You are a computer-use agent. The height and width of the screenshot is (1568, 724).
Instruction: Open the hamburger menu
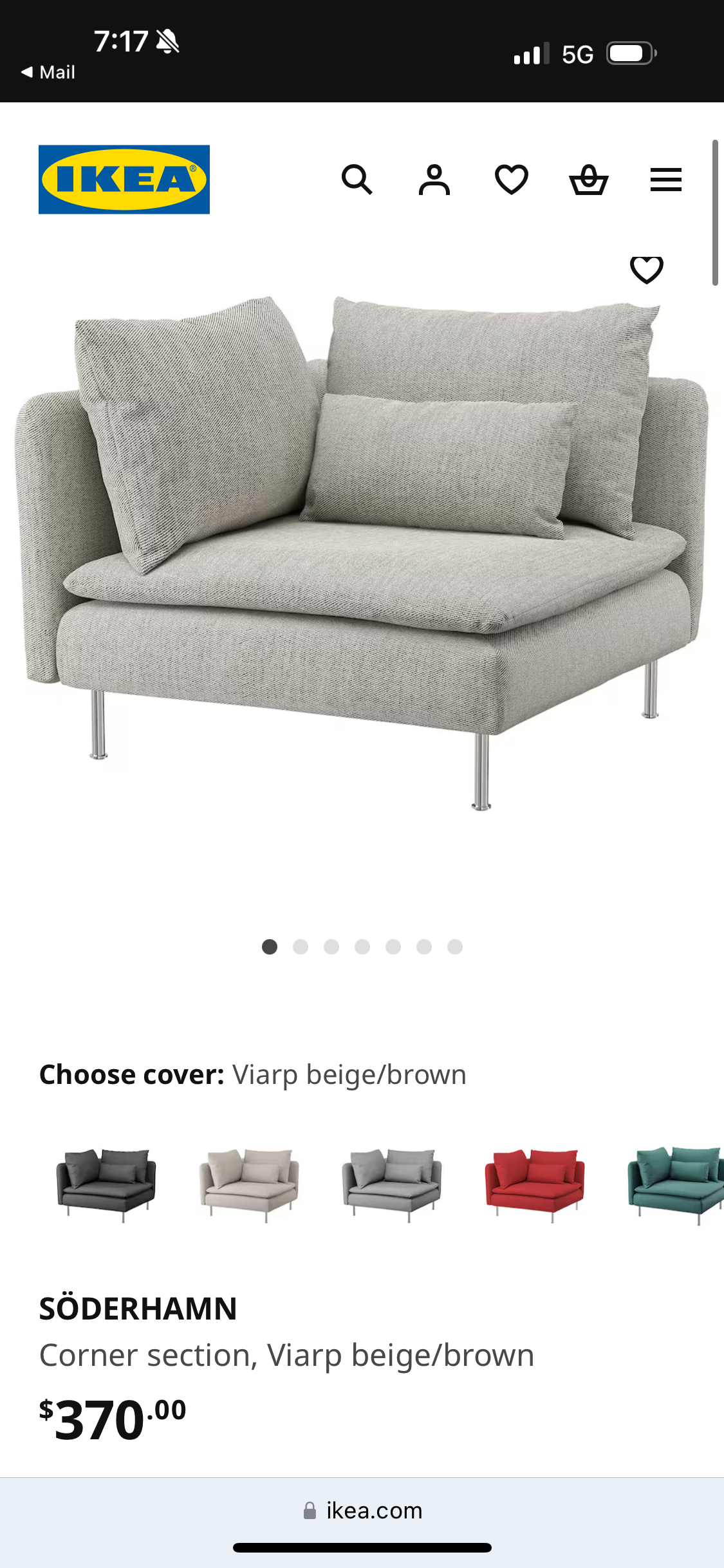tap(665, 180)
